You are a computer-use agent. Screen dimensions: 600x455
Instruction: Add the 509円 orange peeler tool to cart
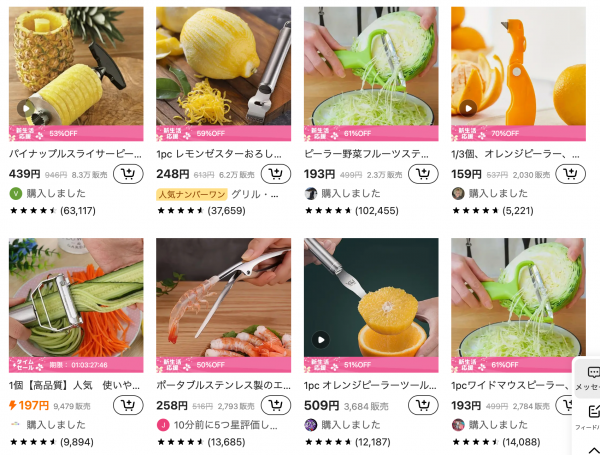click(x=422, y=405)
